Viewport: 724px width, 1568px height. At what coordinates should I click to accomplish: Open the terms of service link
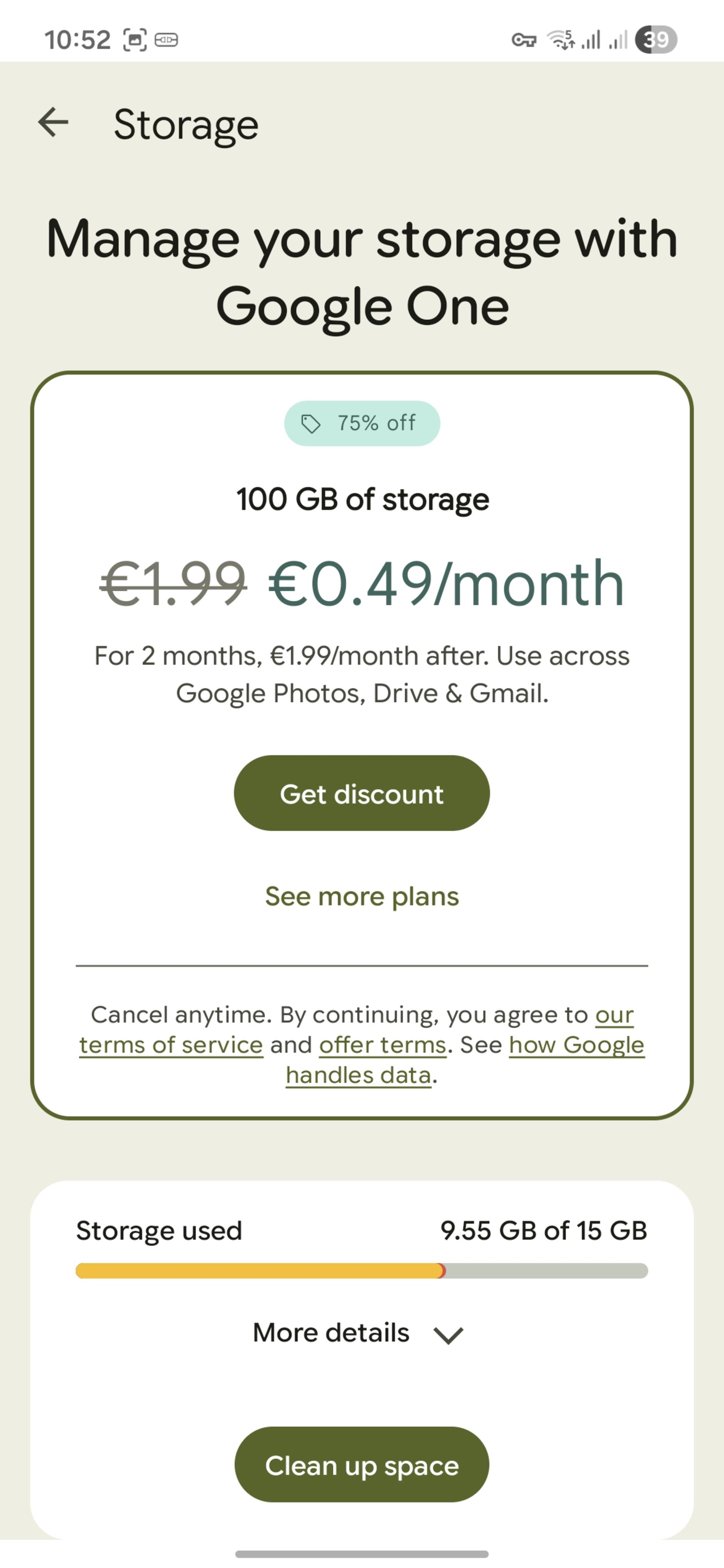pyautogui.click(x=171, y=1045)
